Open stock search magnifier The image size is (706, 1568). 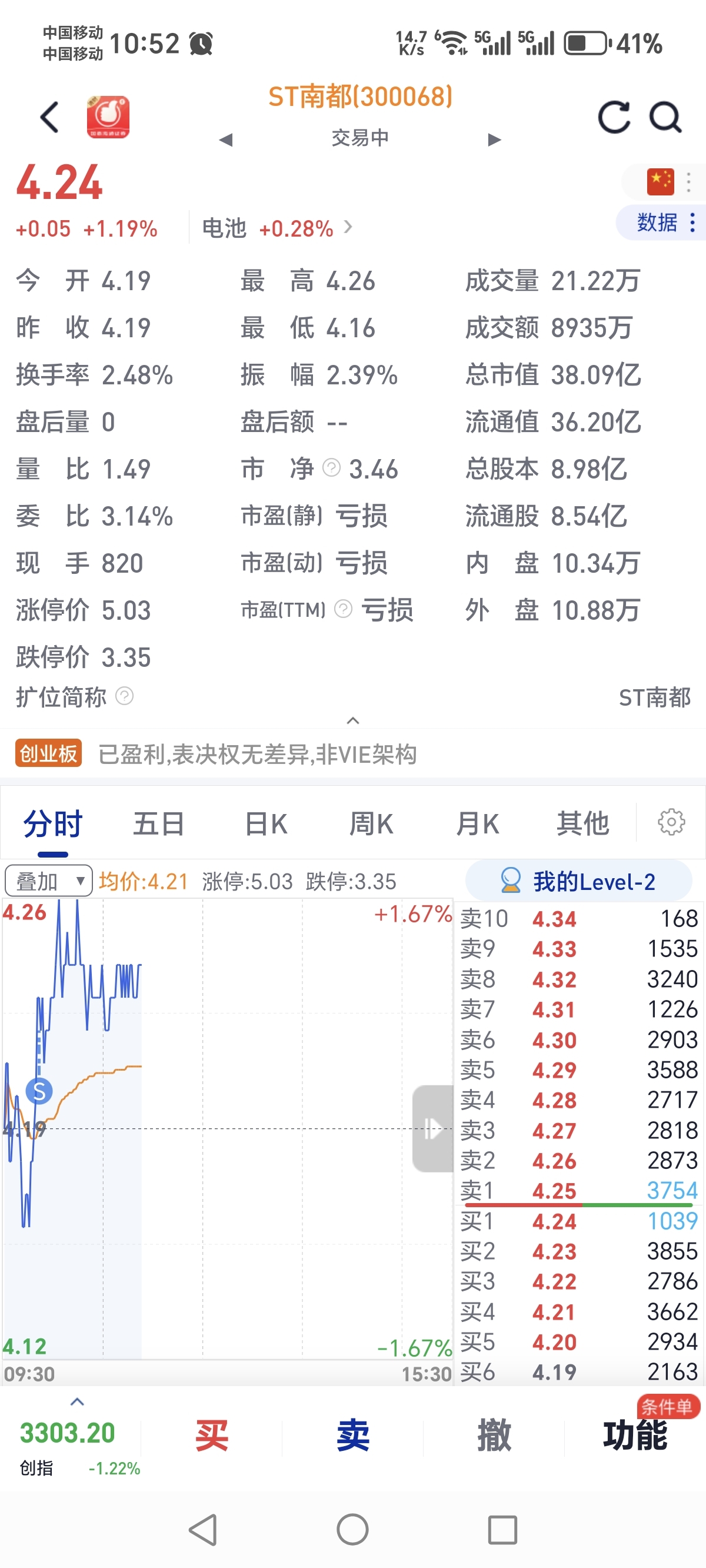665,117
